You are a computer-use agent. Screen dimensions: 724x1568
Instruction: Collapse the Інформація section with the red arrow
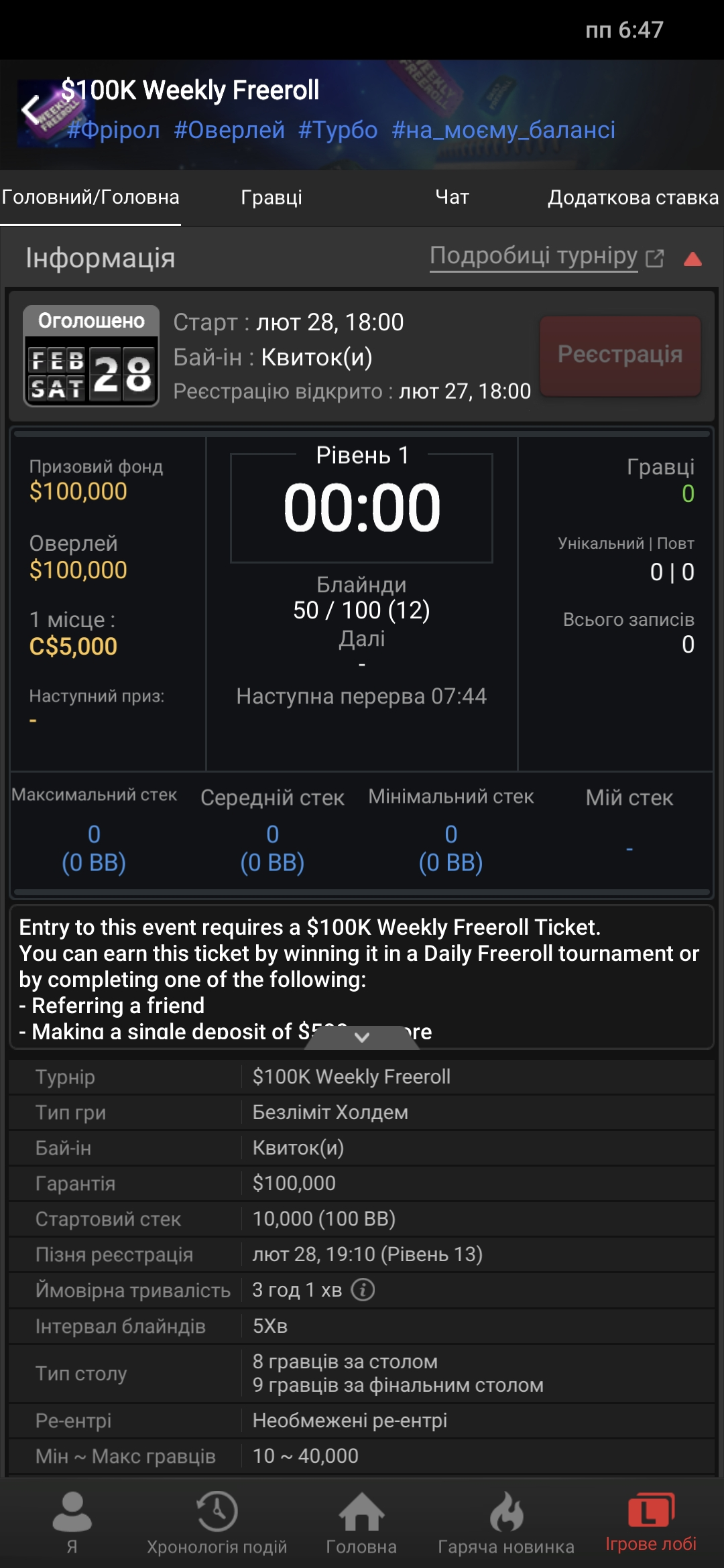click(692, 259)
